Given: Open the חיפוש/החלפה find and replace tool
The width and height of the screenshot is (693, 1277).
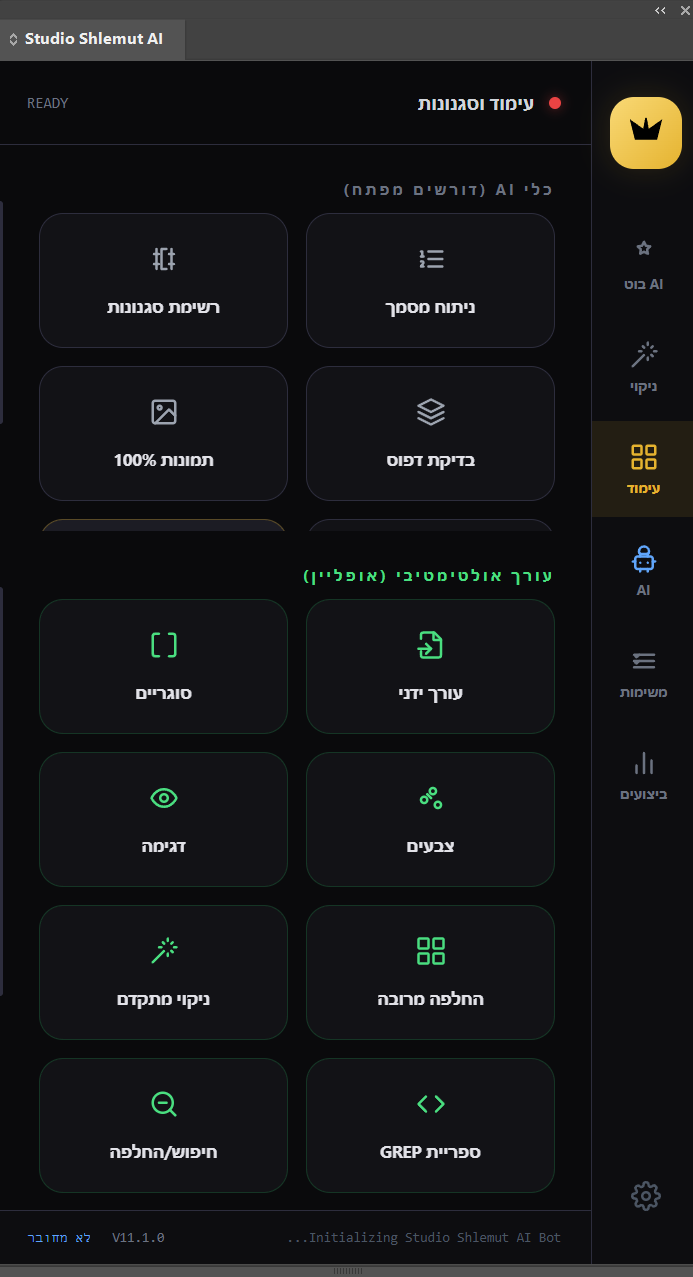Looking at the screenshot, I should click(x=163, y=1125).
